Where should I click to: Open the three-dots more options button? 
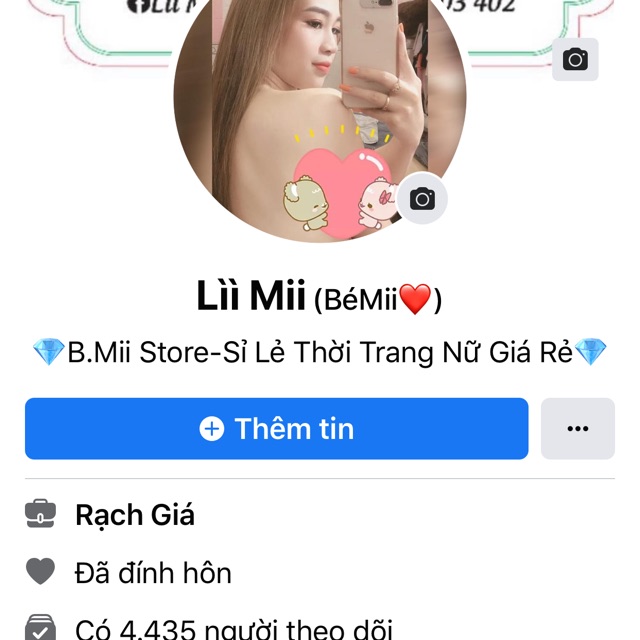(x=577, y=429)
